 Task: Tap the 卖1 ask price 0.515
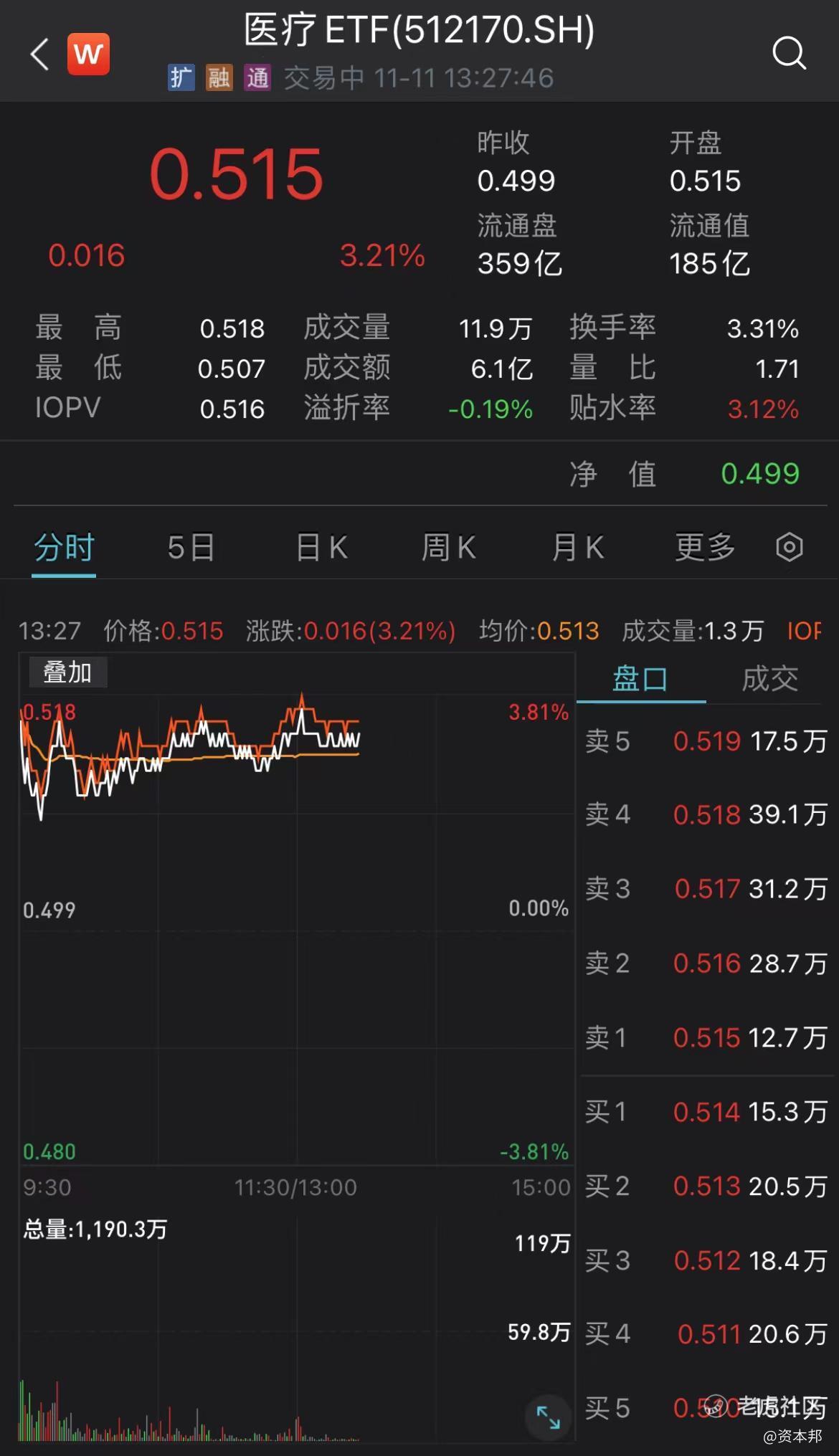[706, 1037]
